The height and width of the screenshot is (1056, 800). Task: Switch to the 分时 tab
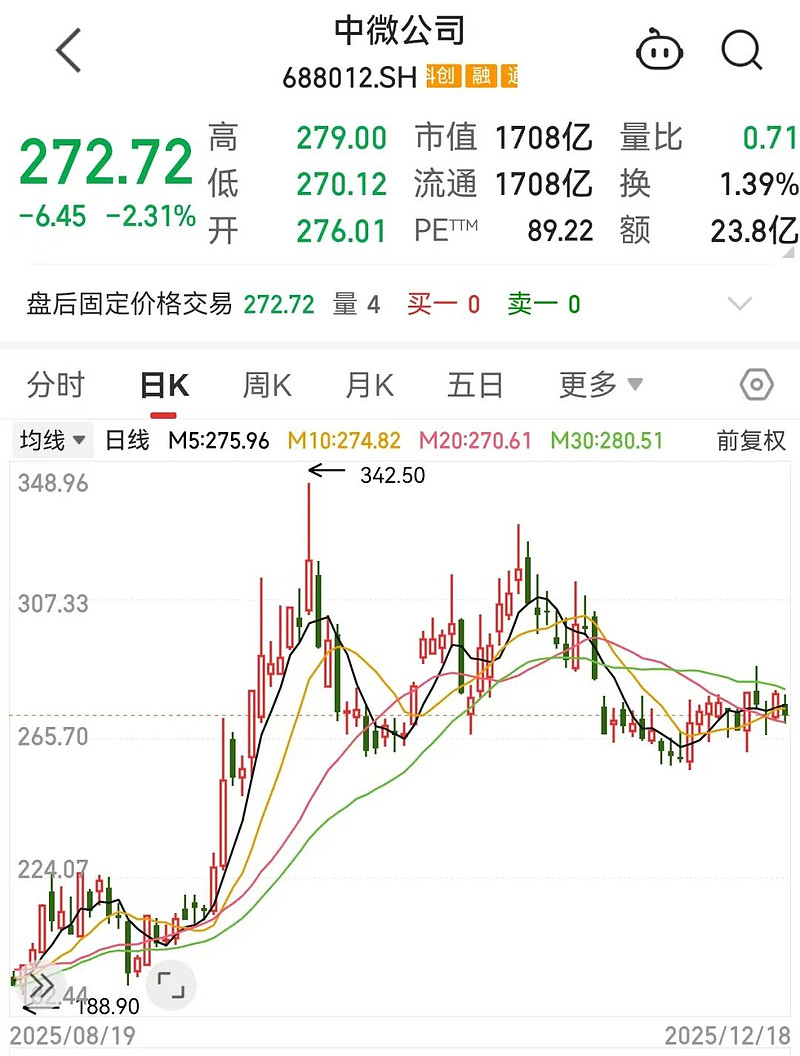(57, 384)
